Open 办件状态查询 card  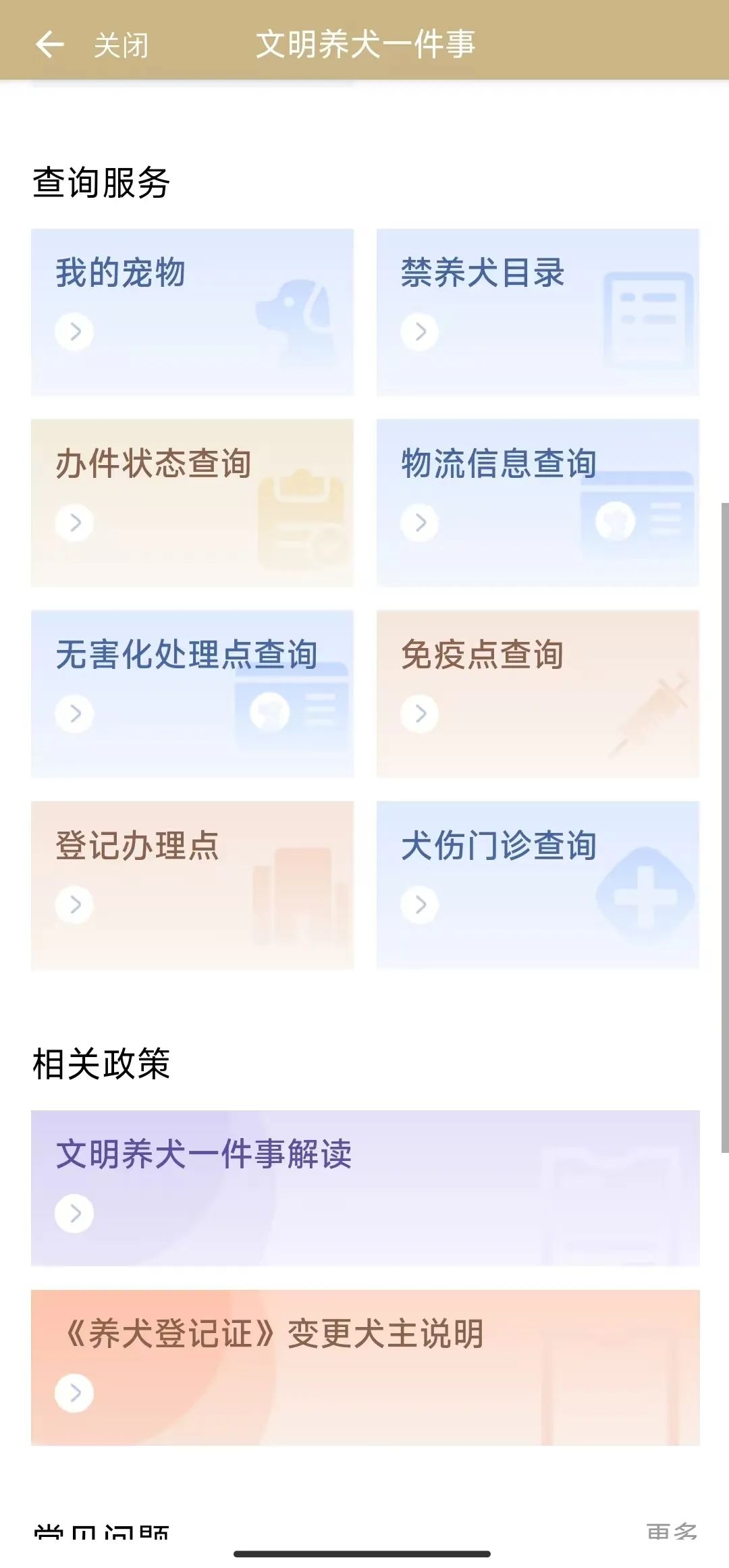point(192,503)
